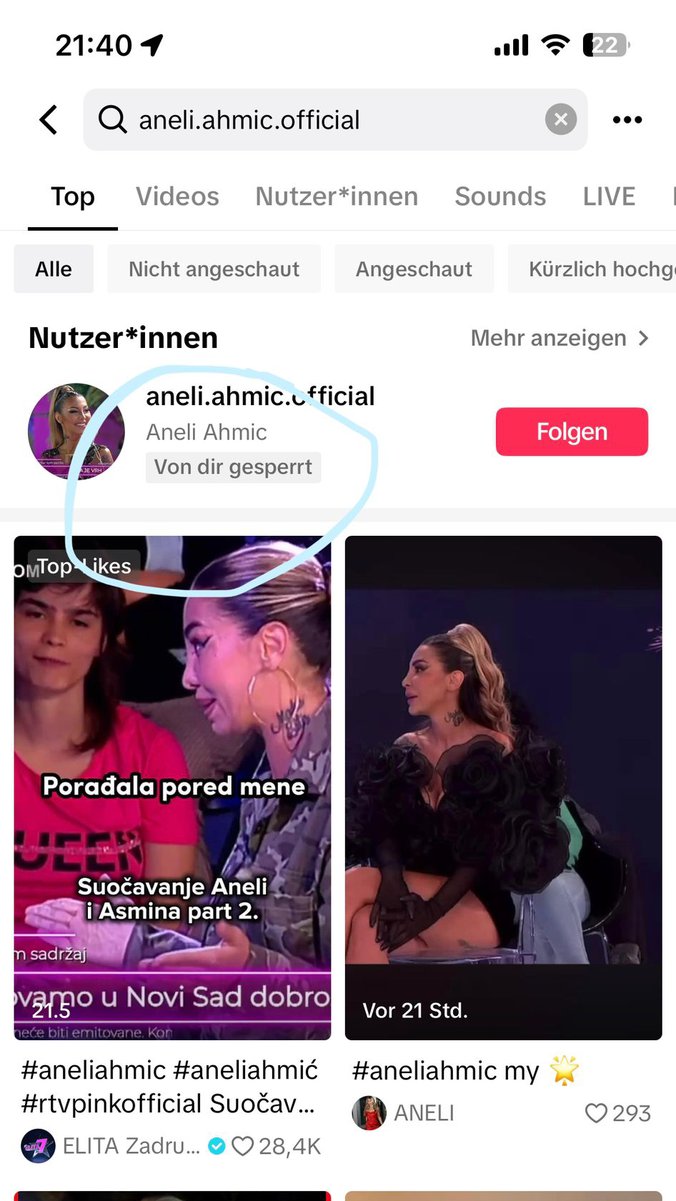This screenshot has width=676, height=1201.
Task: Clear the search text with X
Action: coord(561,120)
